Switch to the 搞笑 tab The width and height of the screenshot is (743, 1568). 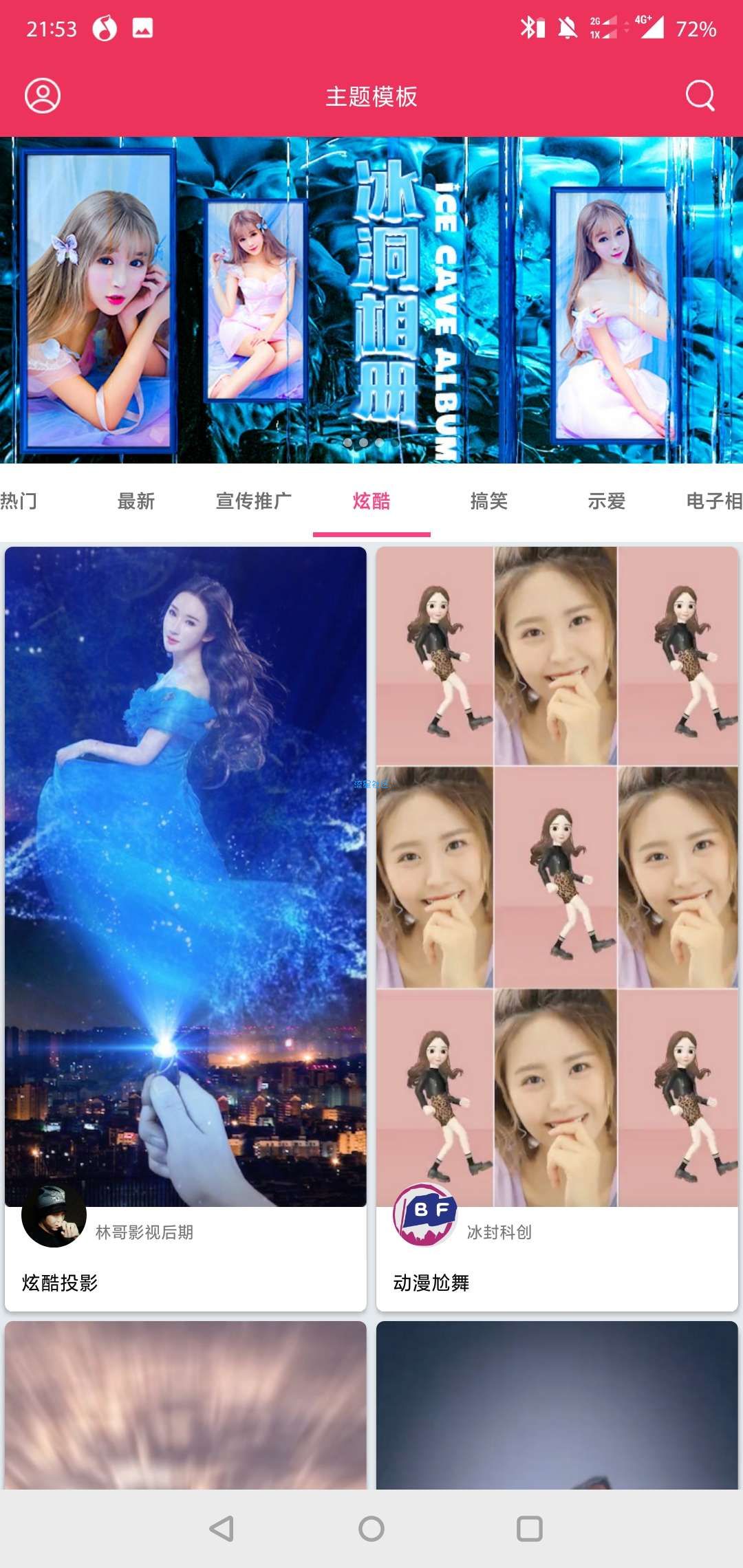coord(489,501)
